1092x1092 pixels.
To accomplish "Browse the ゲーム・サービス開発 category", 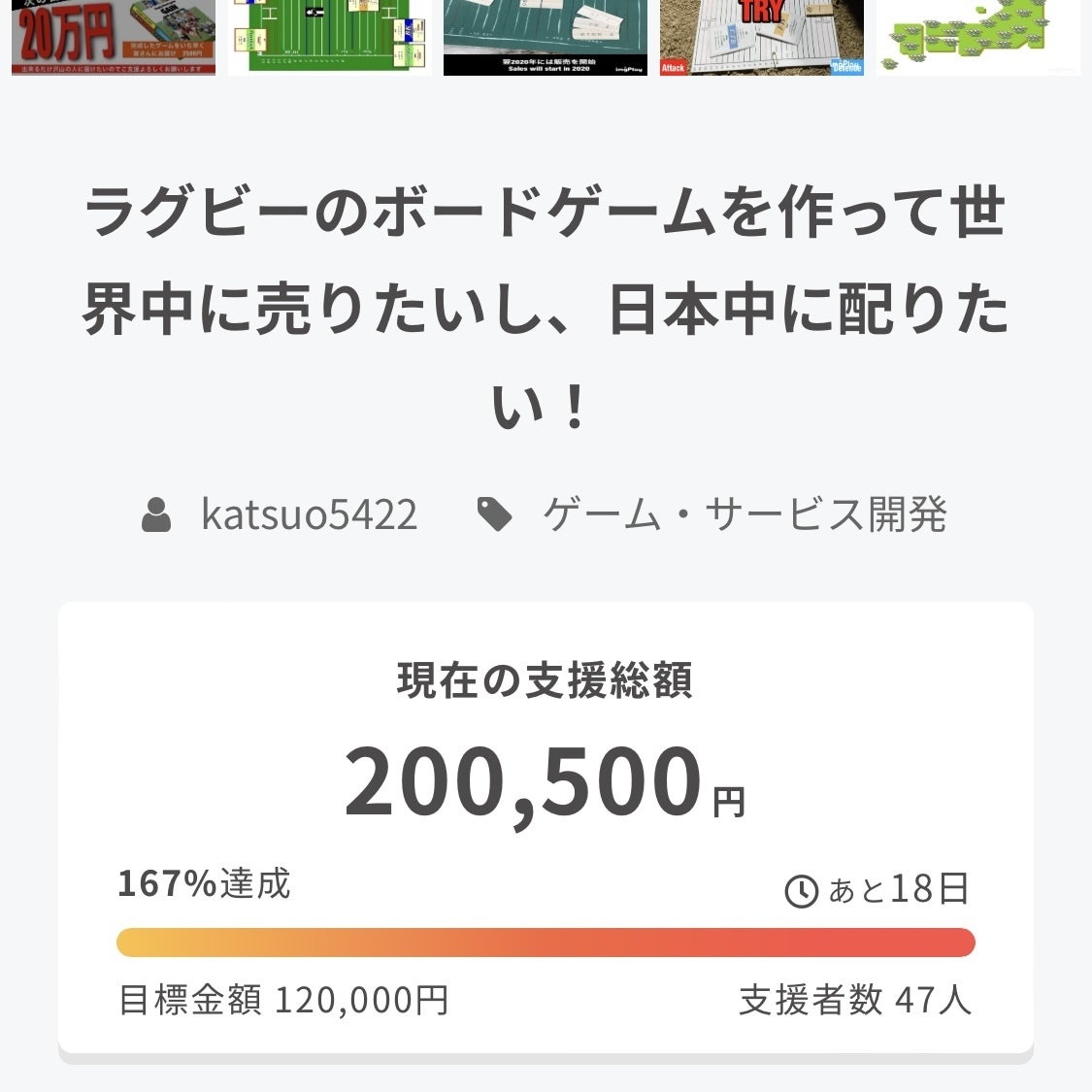I will pyautogui.click(x=744, y=514).
